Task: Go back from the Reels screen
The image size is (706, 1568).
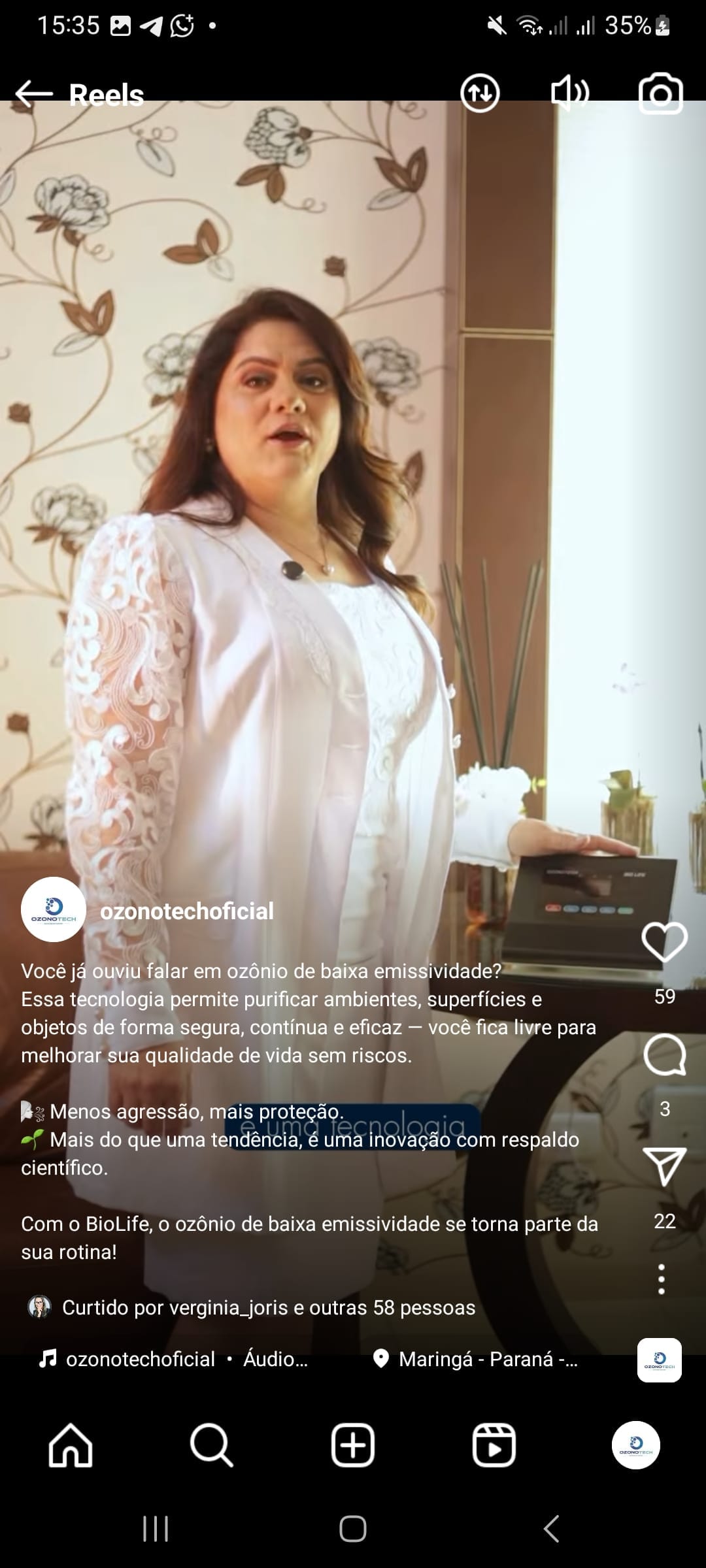Action: [34, 94]
